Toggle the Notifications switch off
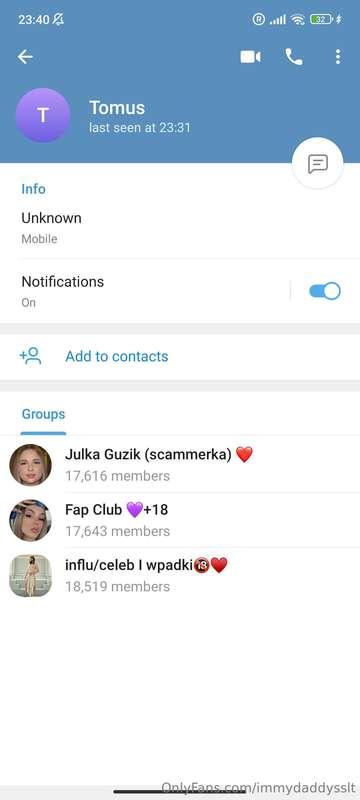Image resolution: width=360 pixels, height=800 pixels. [x=325, y=291]
